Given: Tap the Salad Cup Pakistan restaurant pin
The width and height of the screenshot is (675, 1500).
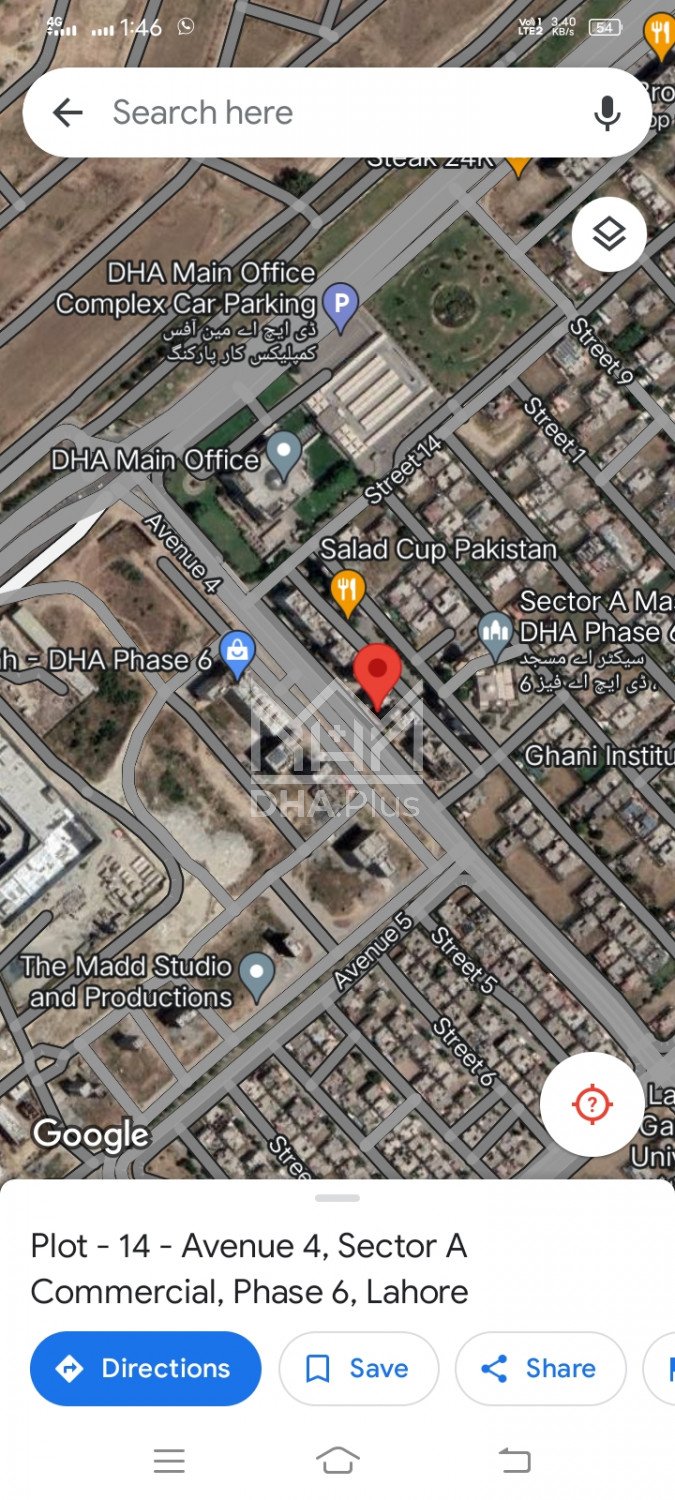Looking at the screenshot, I should coord(347,590).
